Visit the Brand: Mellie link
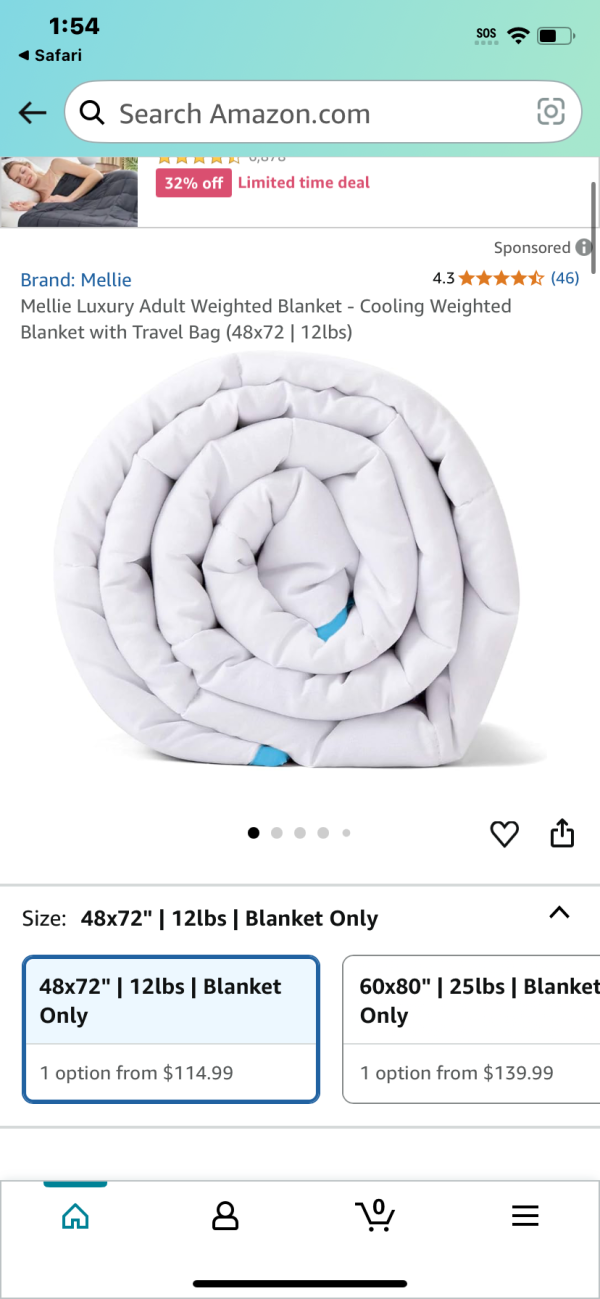The image size is (600, 1299). point(76,280)
